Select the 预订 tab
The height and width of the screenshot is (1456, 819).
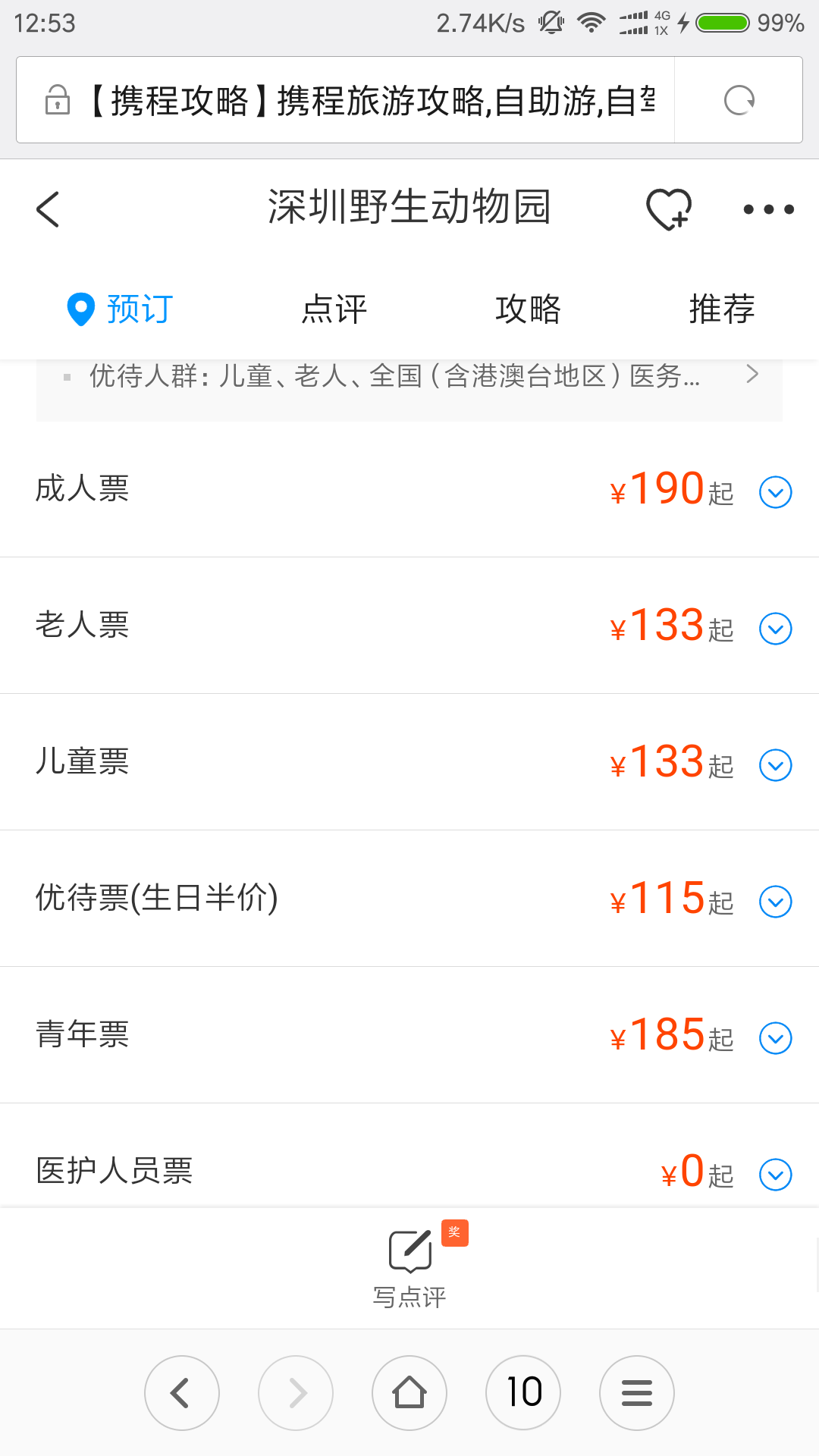[120, 309]
